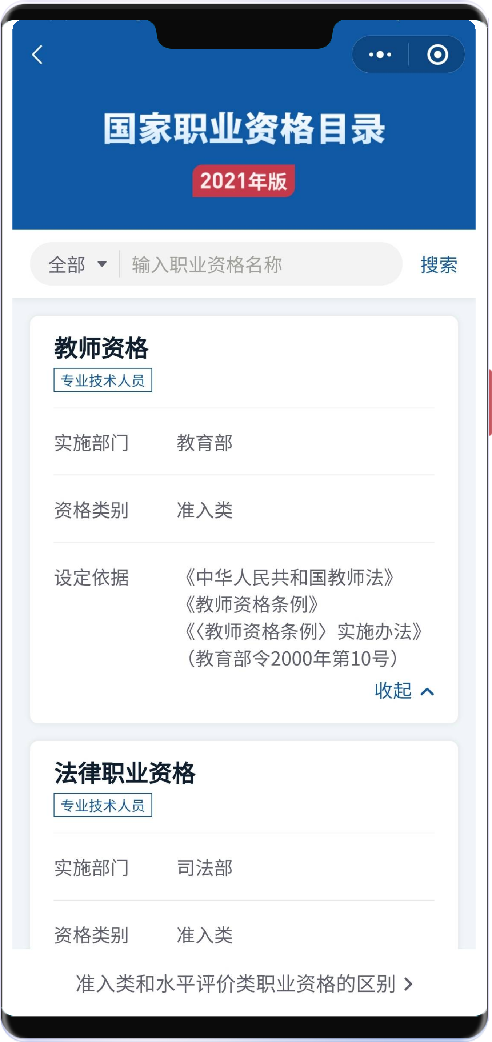
Task: Open the 全部 category dropdown
Action: click(x=77, y=264)
